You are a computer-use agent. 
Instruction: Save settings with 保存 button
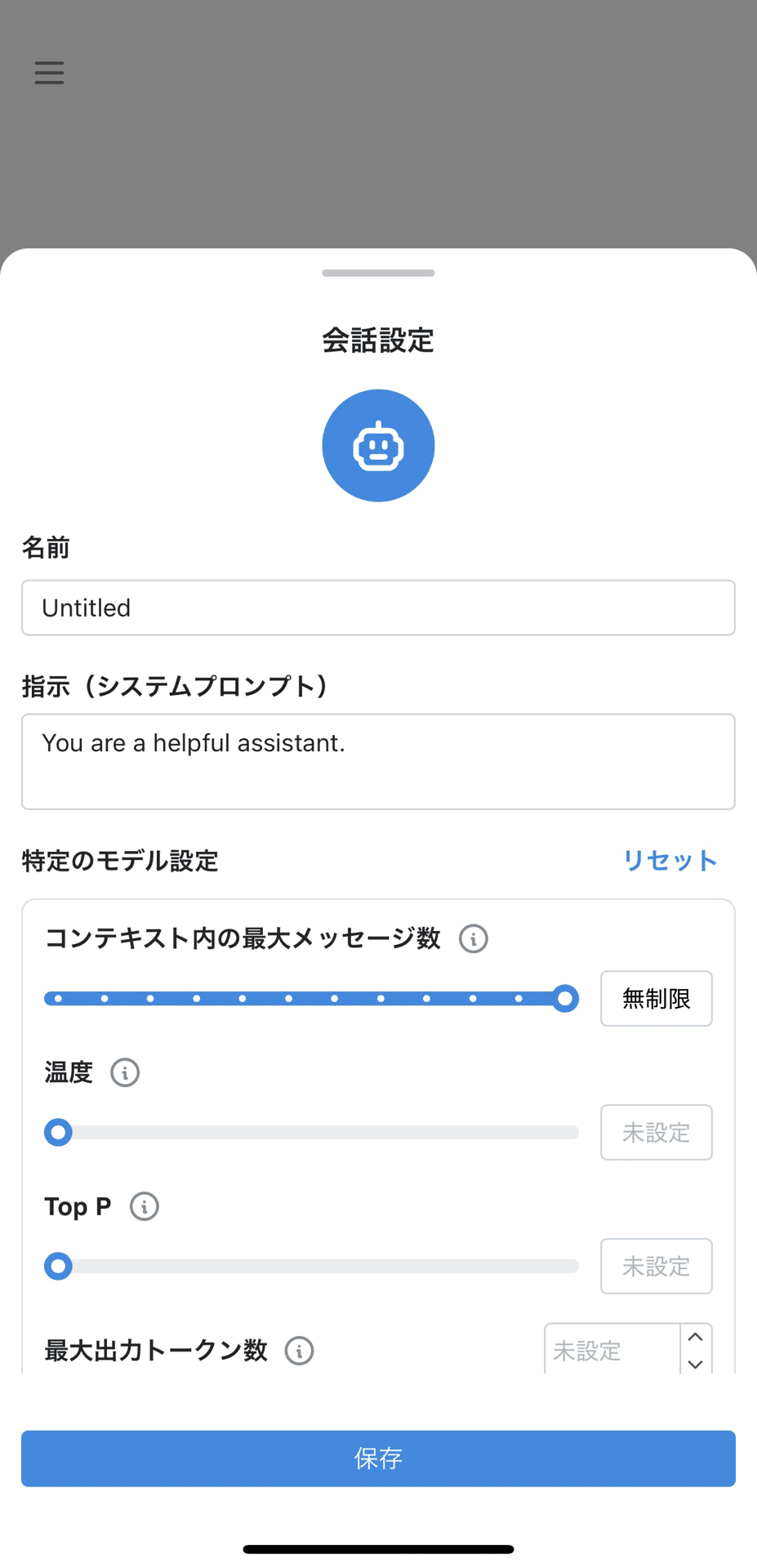pos(378,1458)
